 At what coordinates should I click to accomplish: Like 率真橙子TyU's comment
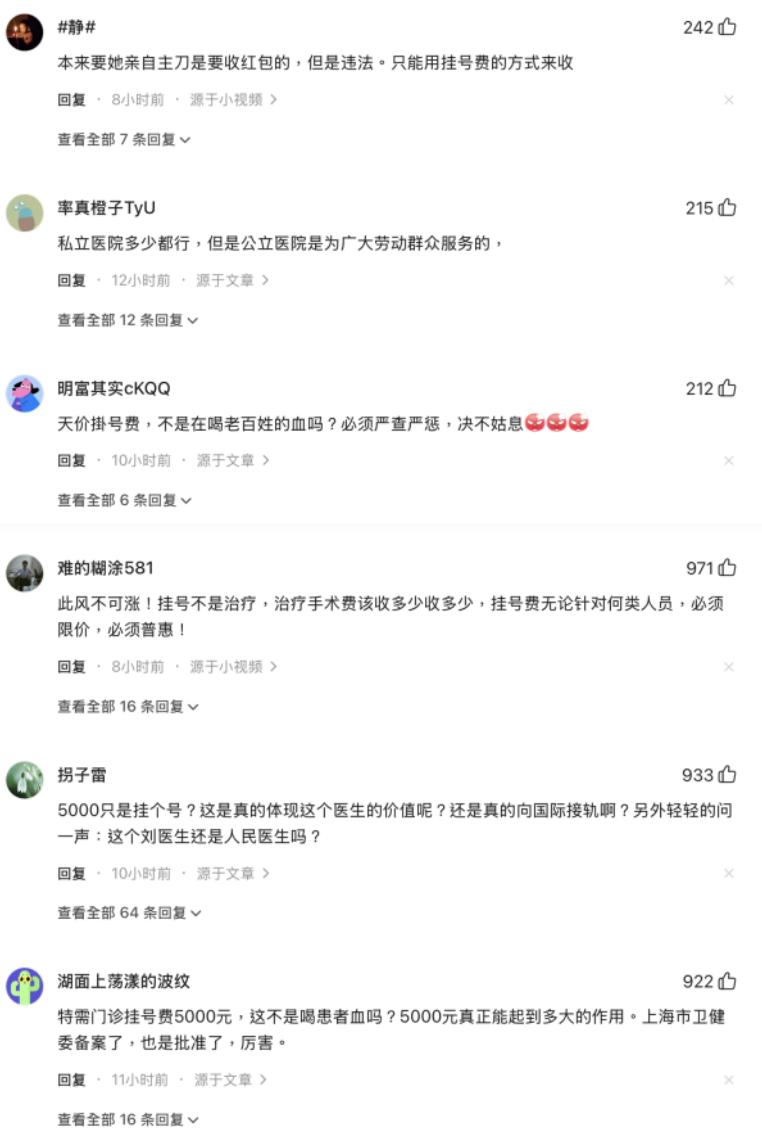pyautogui.click(x=727, y=208)
